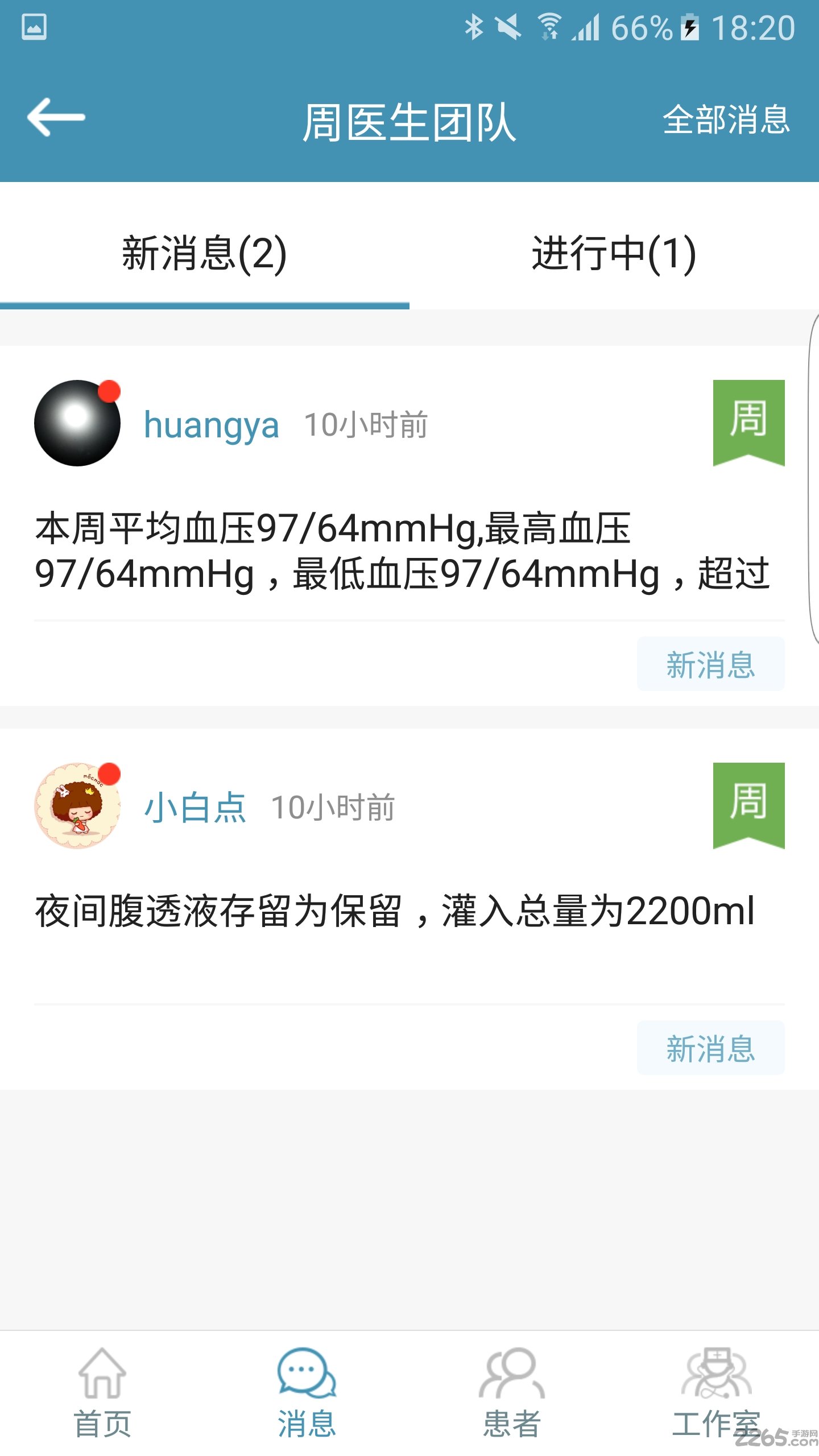Open the 工作室 studio tab
Viewport: 819px width, 1456px height.
point(716,1393)
